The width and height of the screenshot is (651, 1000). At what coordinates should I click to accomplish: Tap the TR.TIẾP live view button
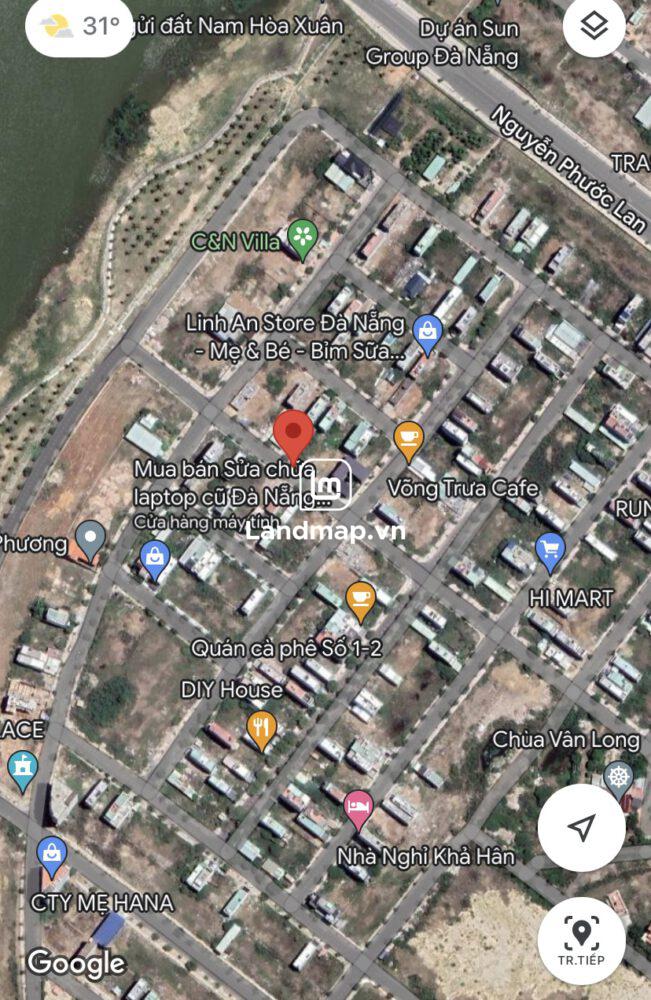coord(581,940)
